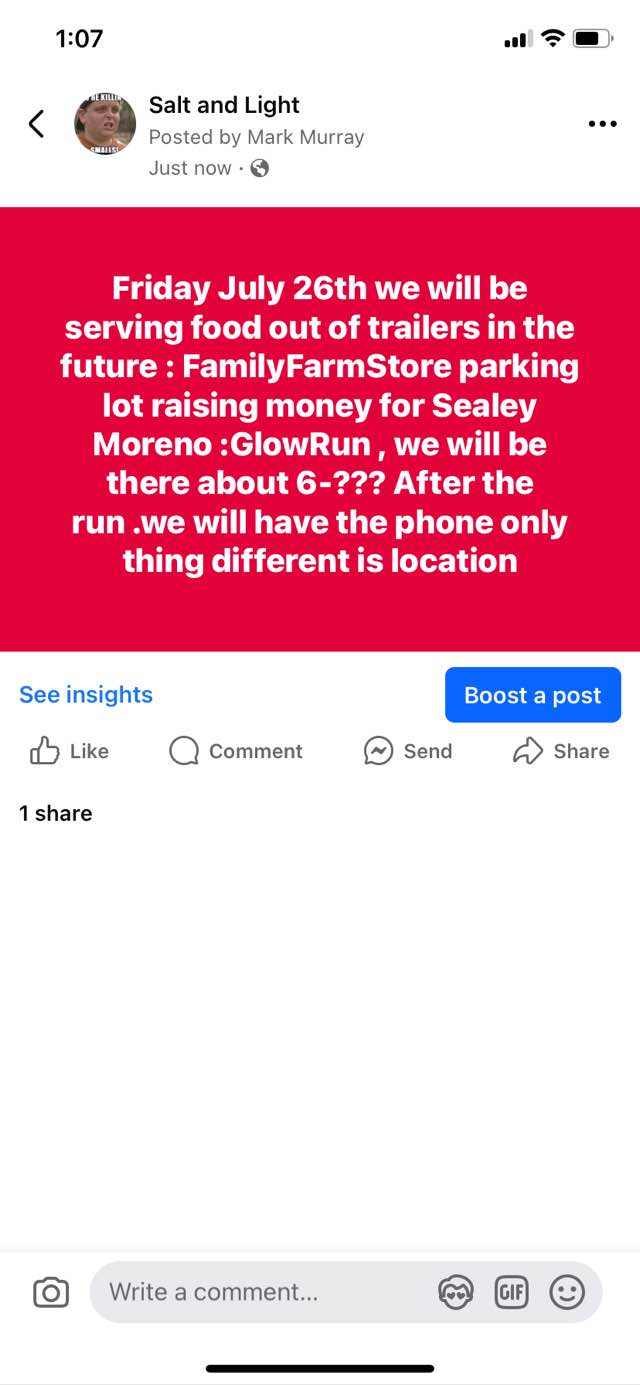View who shared via 1 share
Viewport: 640px width, 1385px height.
click(56, 813)
